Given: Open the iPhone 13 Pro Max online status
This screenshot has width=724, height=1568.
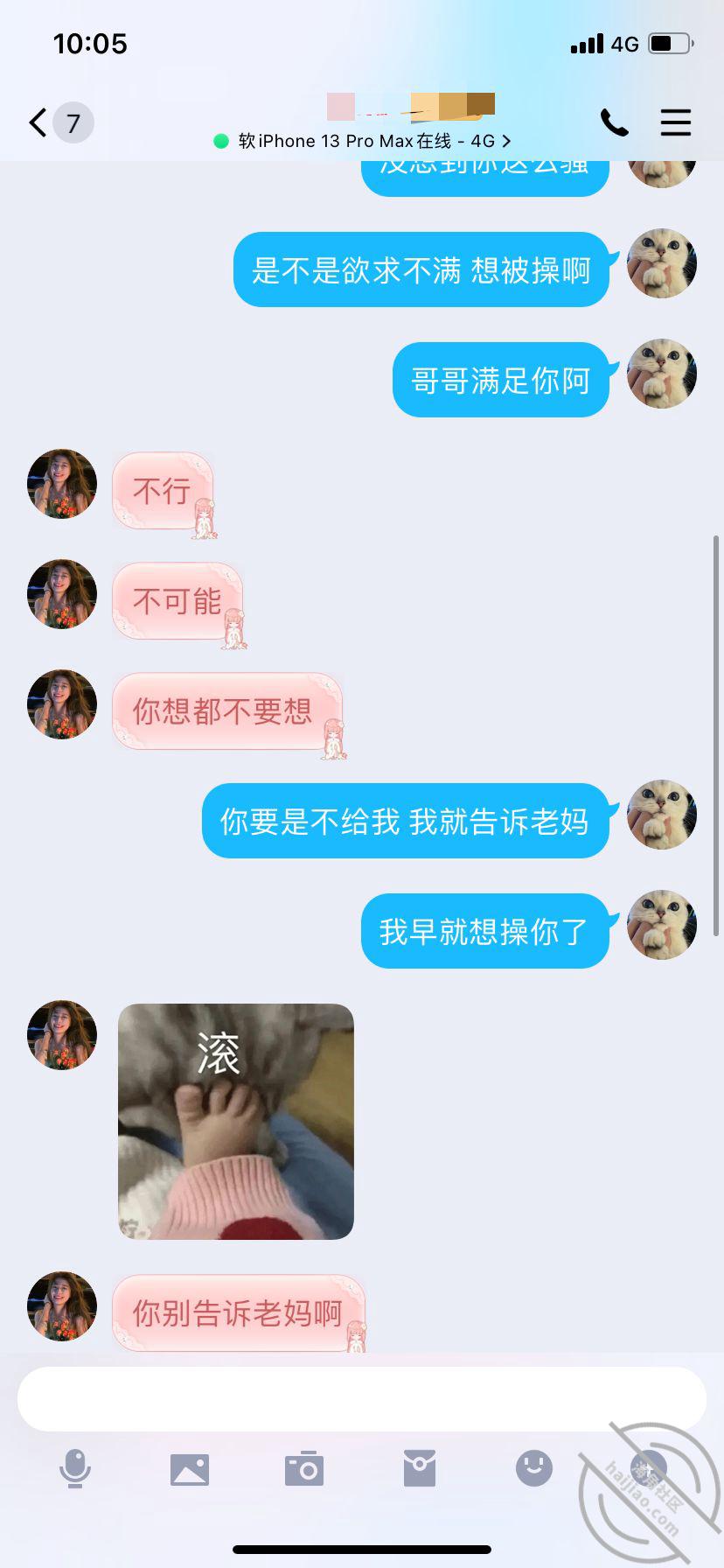Looking at the screenshot, I should (x=362, y=141).
